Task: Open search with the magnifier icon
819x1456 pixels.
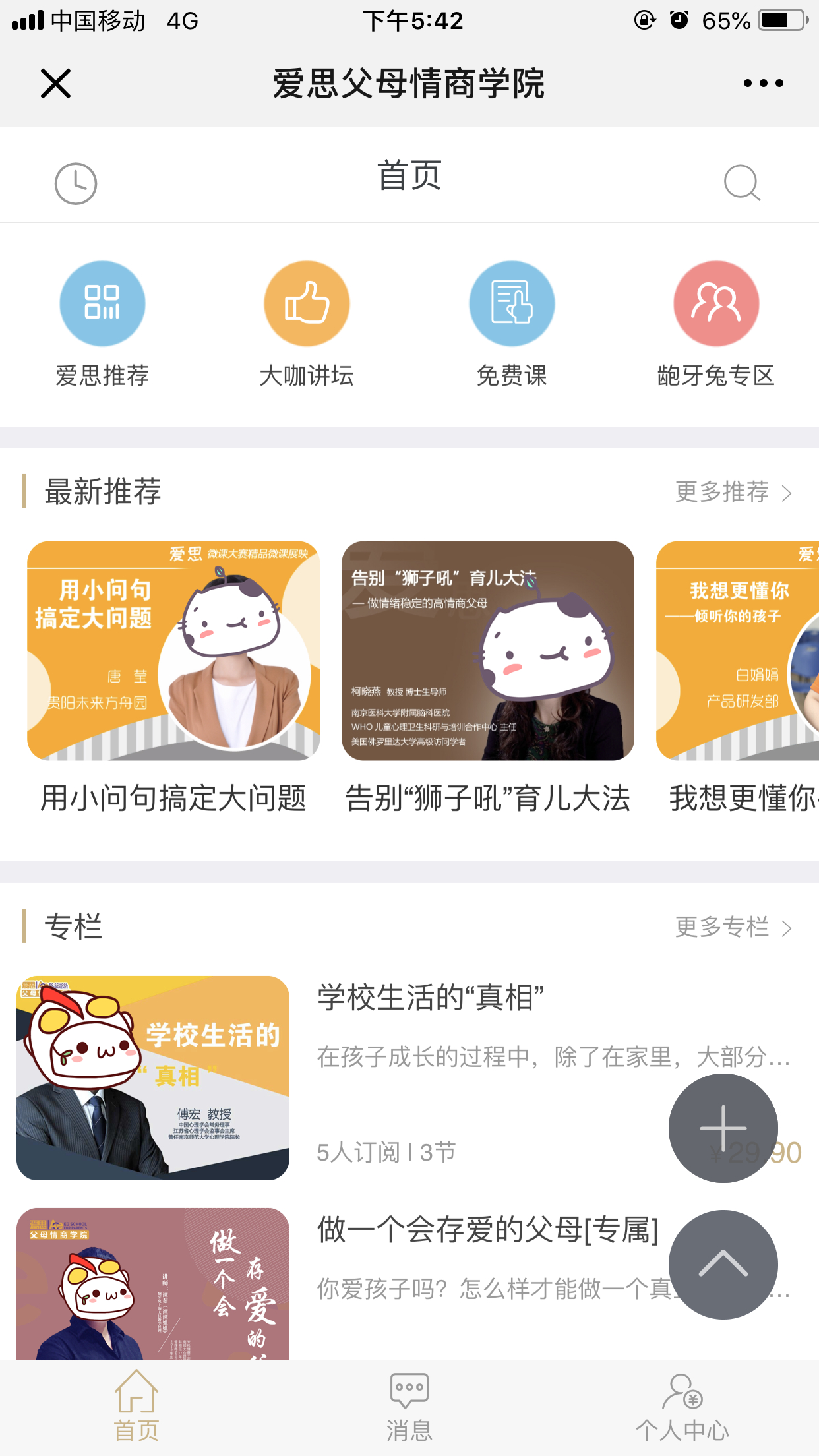Action: coord(742,183)
